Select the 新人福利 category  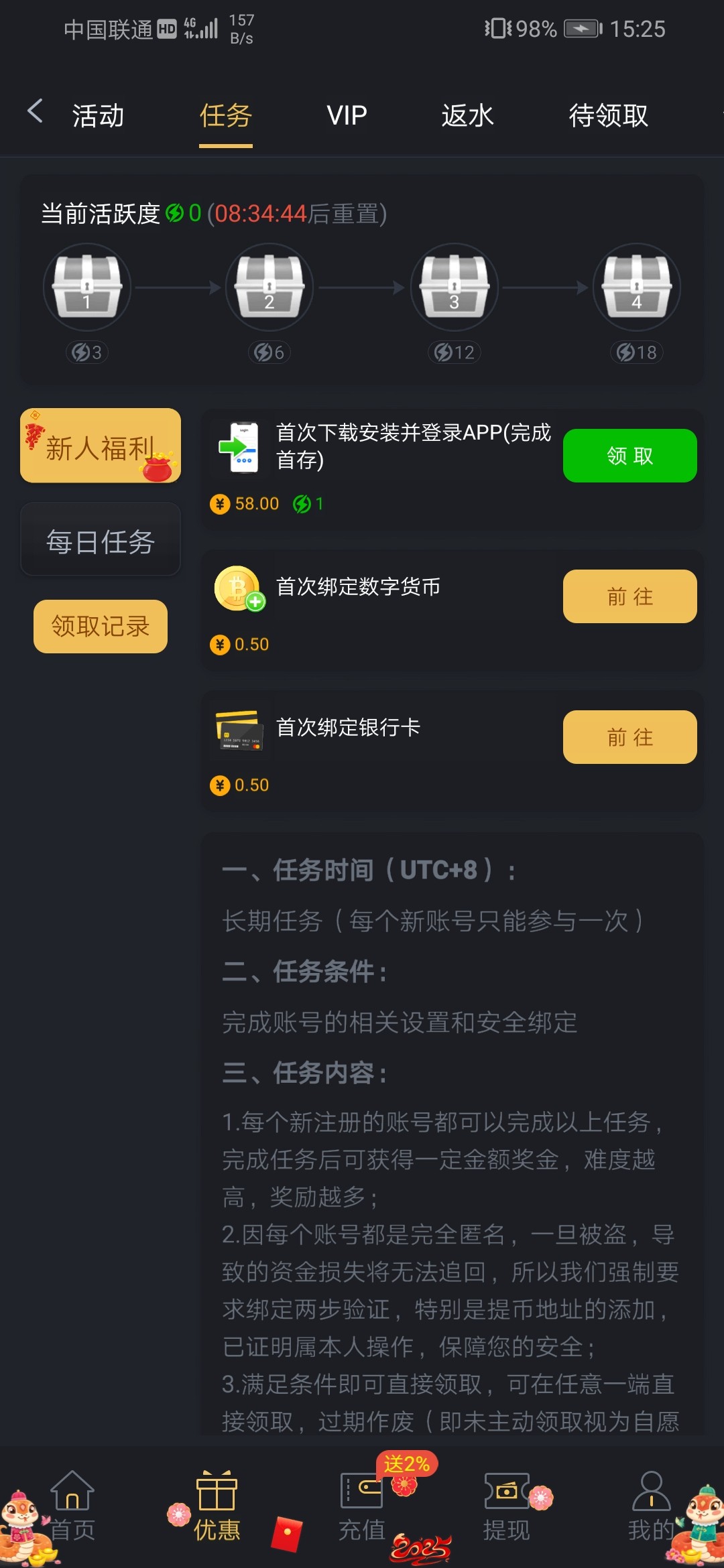(101, 446)
